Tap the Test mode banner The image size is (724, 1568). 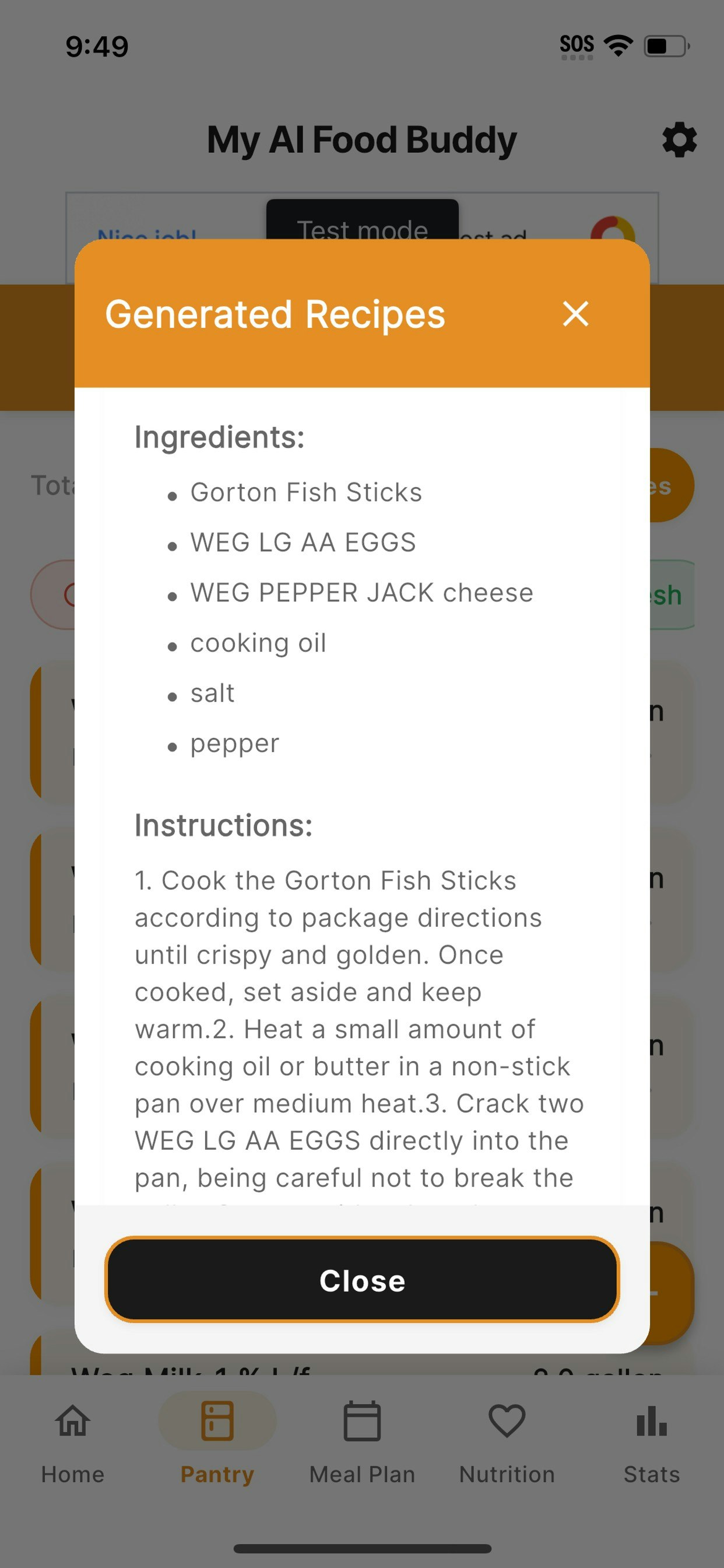pyautogui.click(x=362, y=229)
